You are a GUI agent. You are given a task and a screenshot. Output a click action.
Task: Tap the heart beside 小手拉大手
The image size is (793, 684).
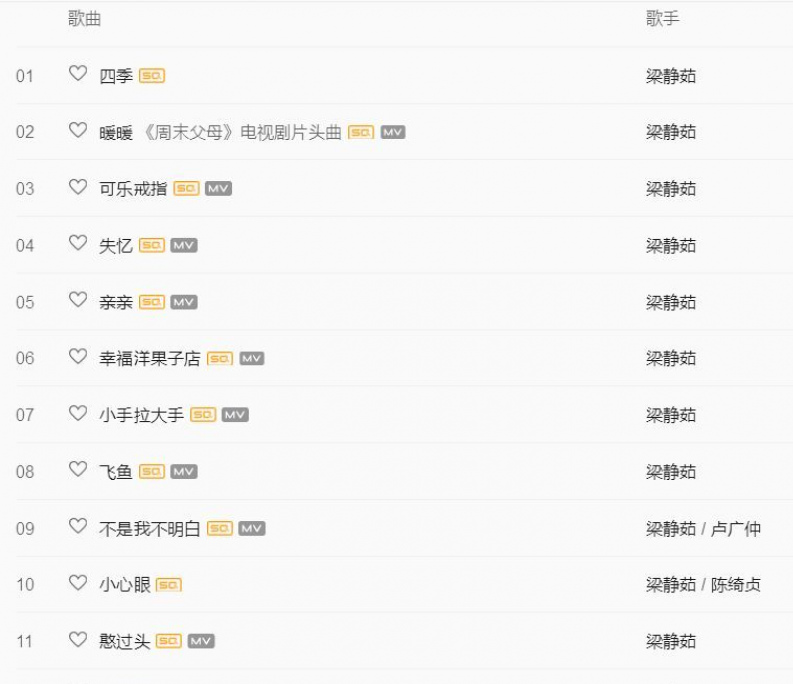click(78, 413)
